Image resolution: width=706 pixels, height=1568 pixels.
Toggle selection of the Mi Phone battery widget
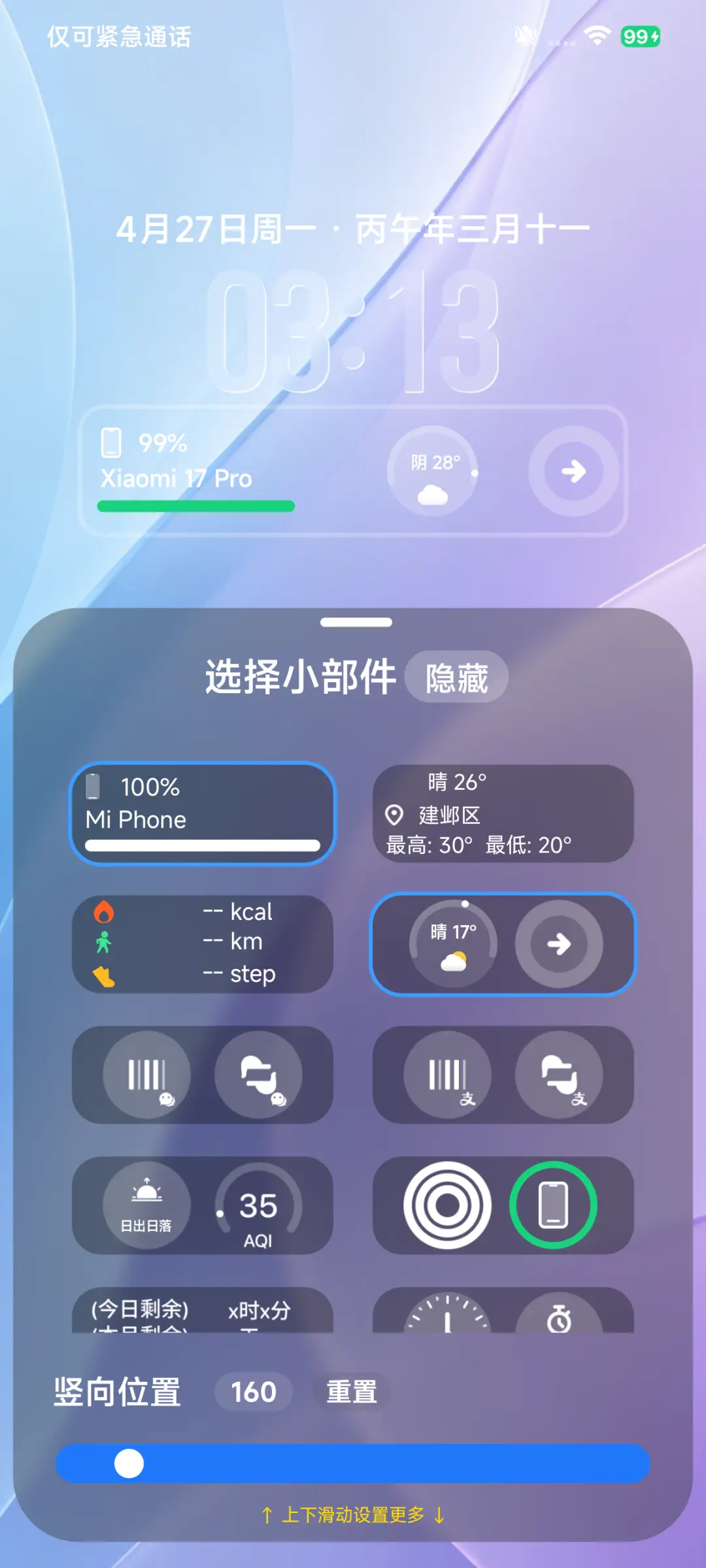click(x=201, y=813)
